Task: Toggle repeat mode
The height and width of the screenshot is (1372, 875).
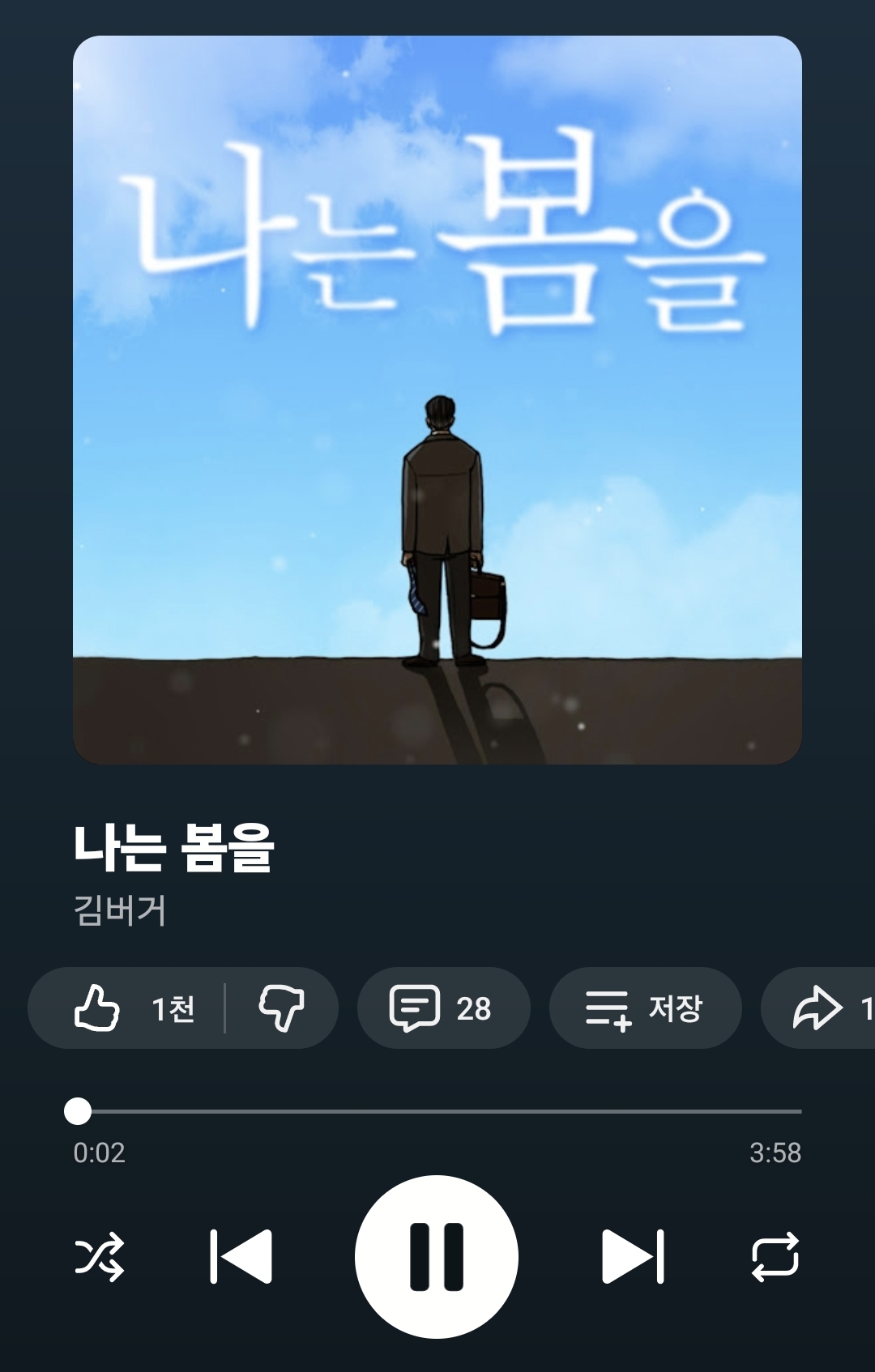Action: coord(775,1257)
